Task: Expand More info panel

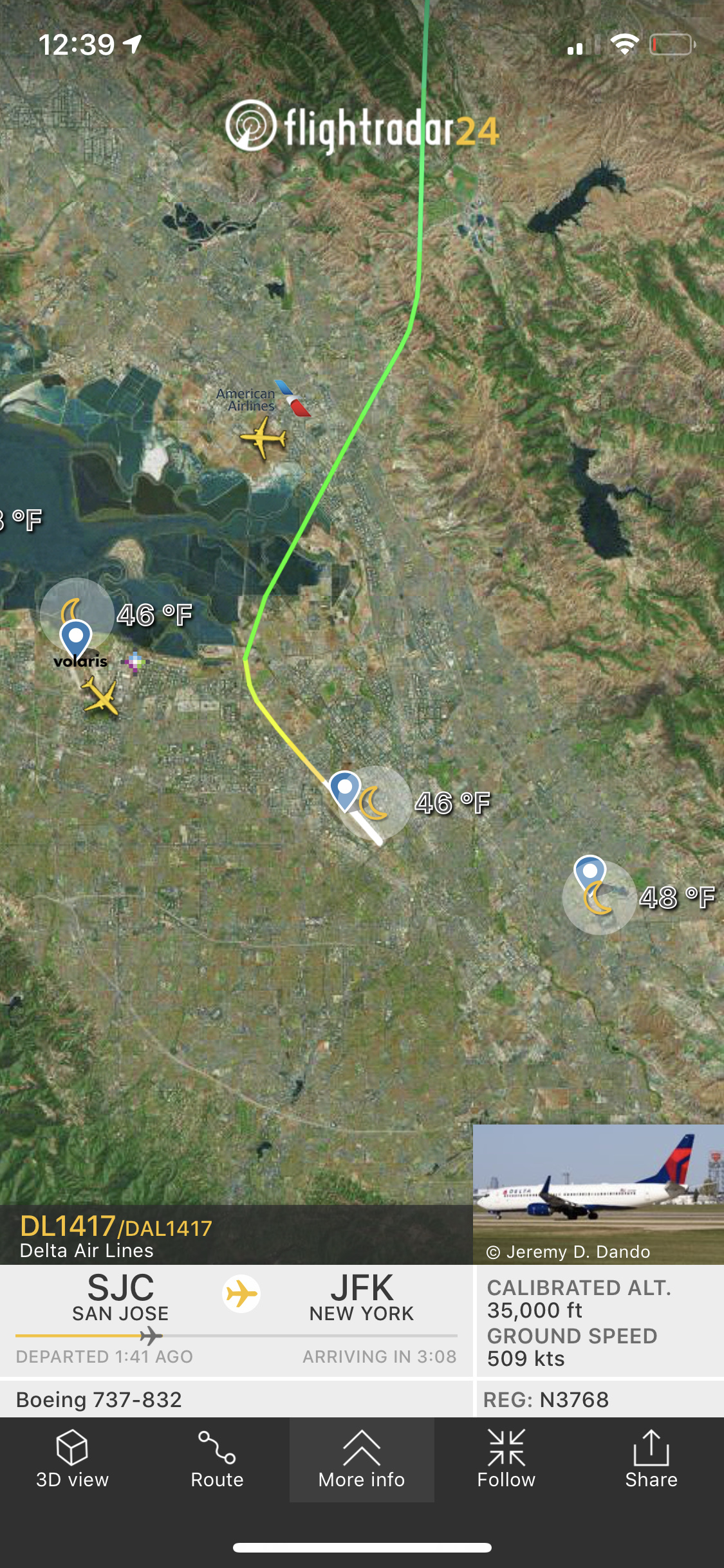Action: point(362,1459)
